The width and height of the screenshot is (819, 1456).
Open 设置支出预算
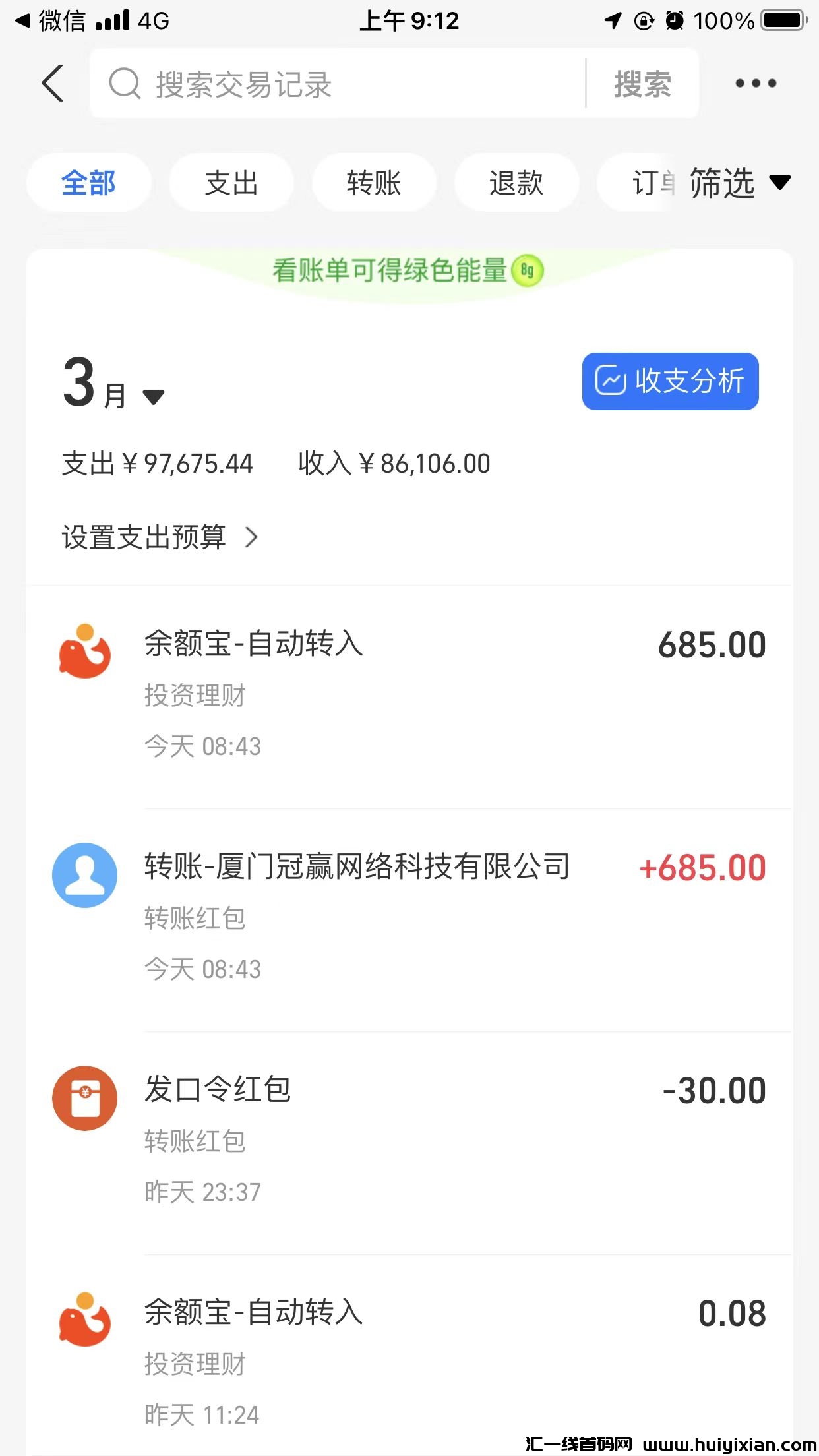tap(160, 537)
